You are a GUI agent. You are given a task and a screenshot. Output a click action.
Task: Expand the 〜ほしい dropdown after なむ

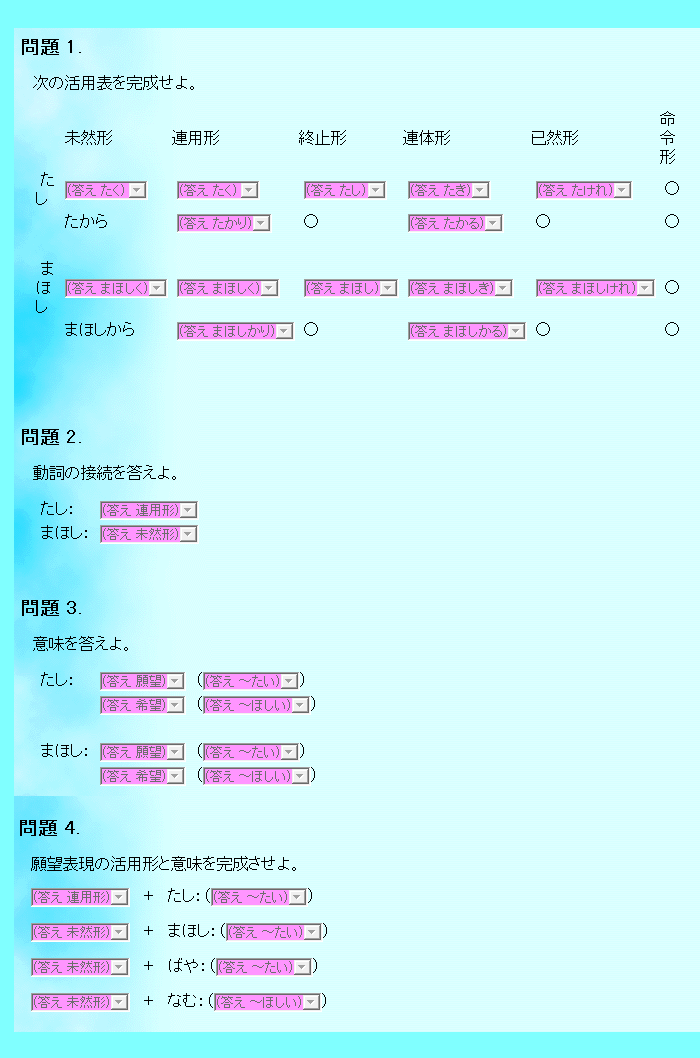pos(267,1002)
